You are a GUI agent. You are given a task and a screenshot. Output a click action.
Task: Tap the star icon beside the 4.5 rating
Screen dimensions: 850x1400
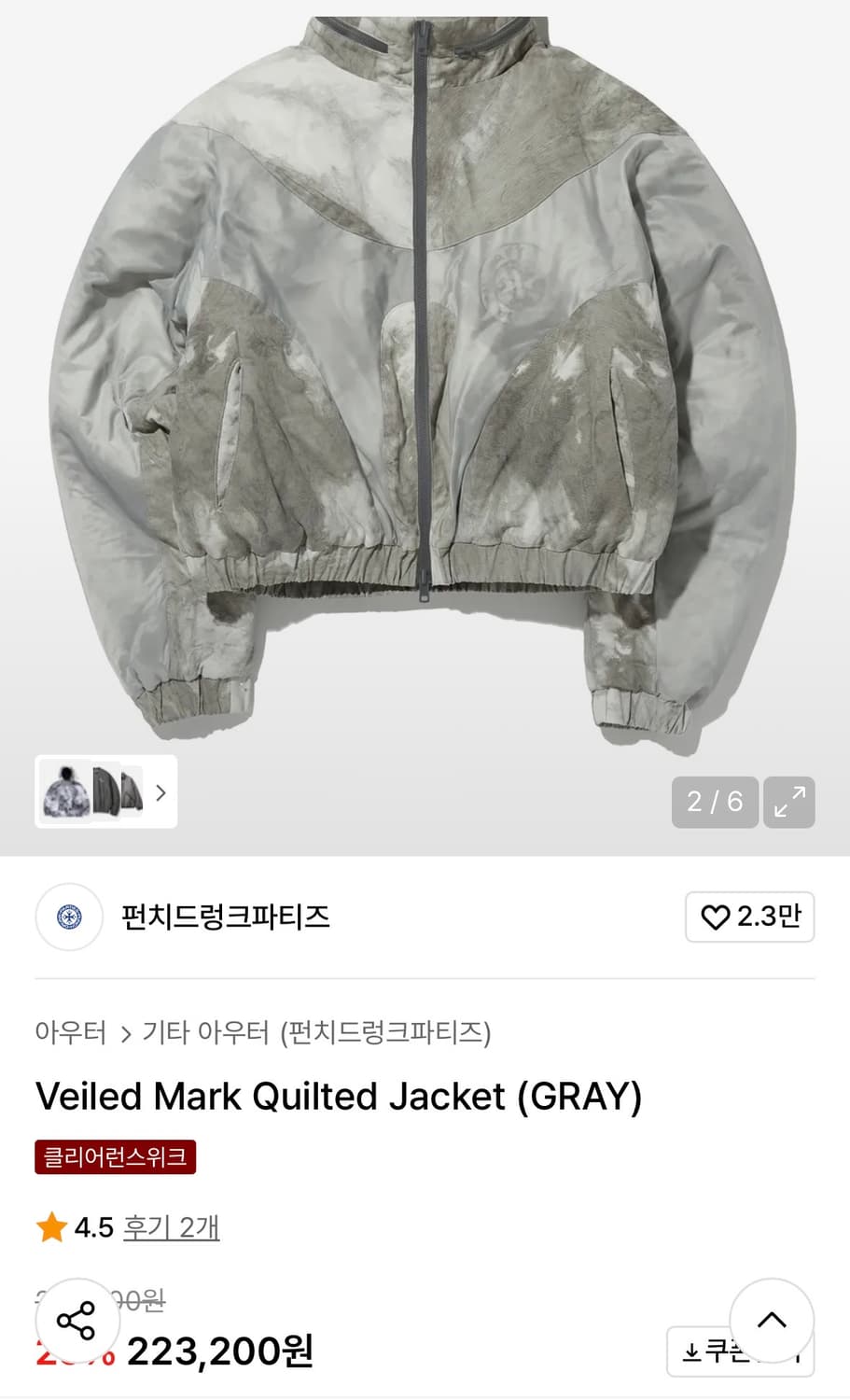pyautogui.click(x=51, y=1228)
